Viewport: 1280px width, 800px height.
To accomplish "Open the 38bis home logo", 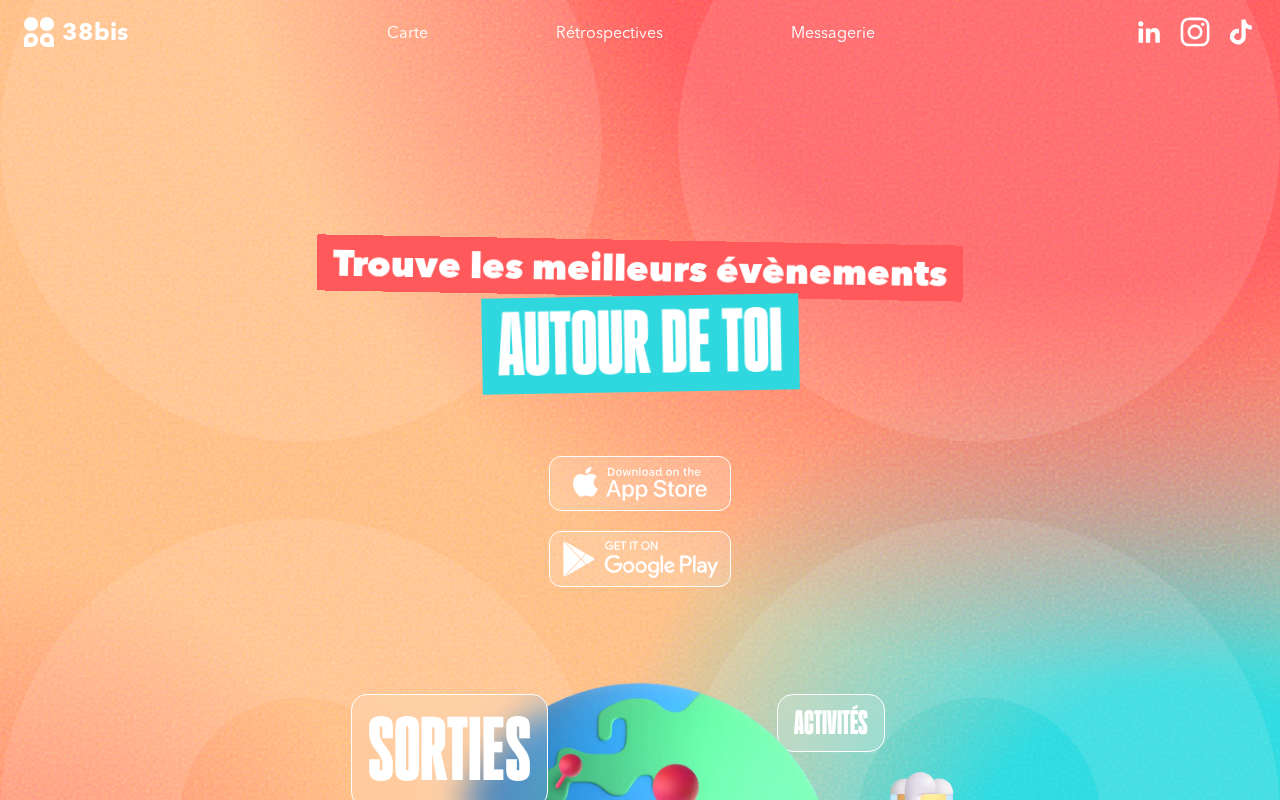I will click(76, 32).
